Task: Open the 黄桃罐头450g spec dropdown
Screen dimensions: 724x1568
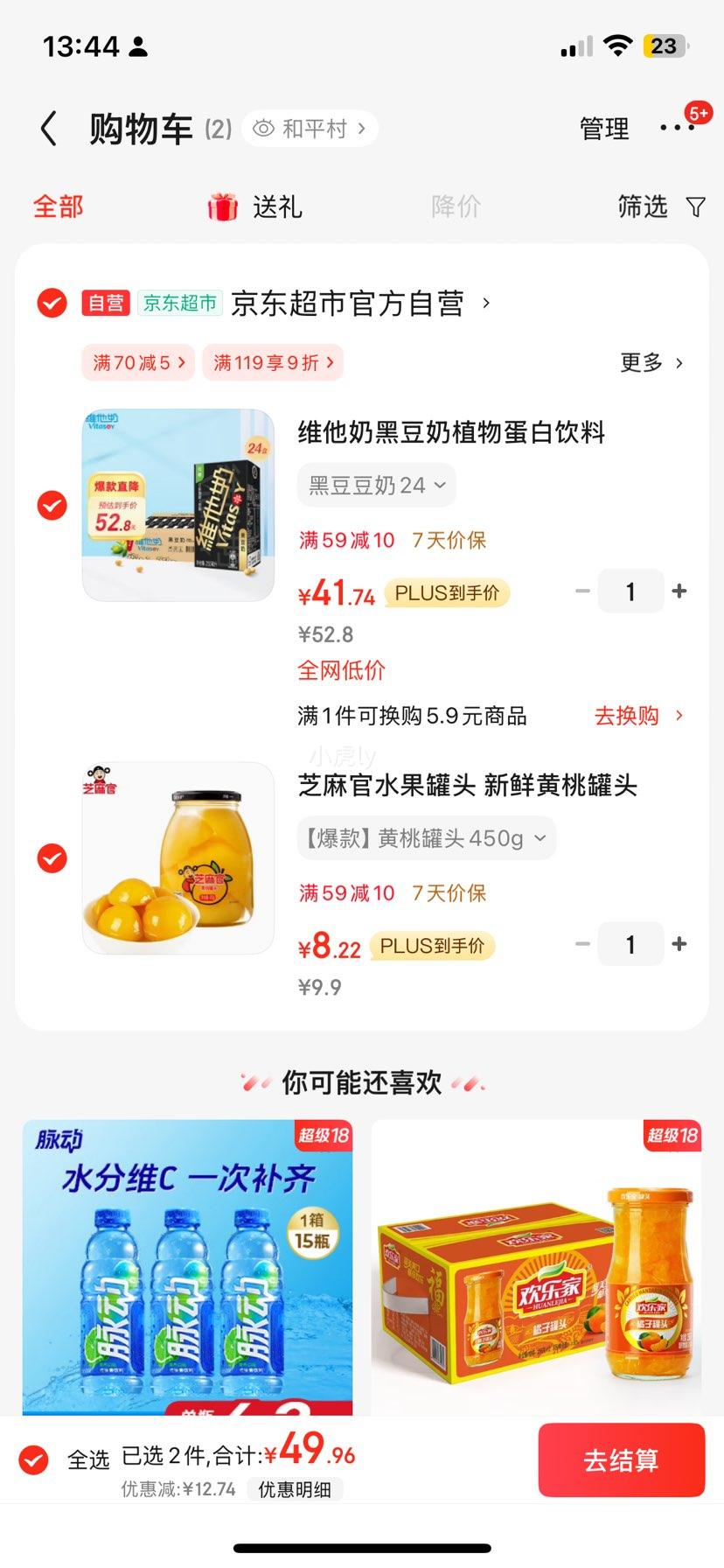Action: (426, 837)
